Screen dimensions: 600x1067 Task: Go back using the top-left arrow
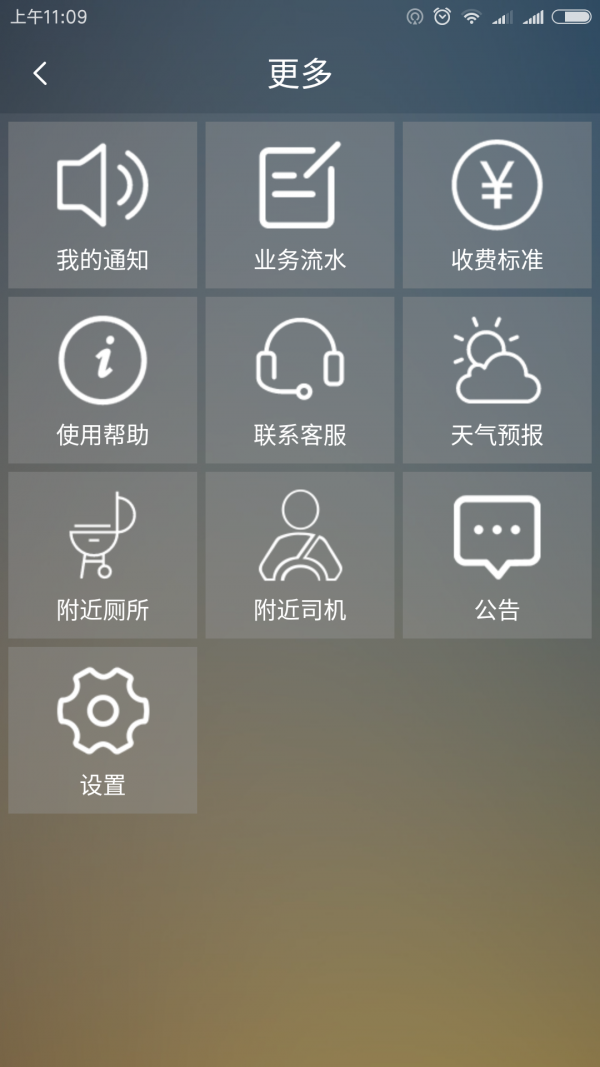point(40,73)
